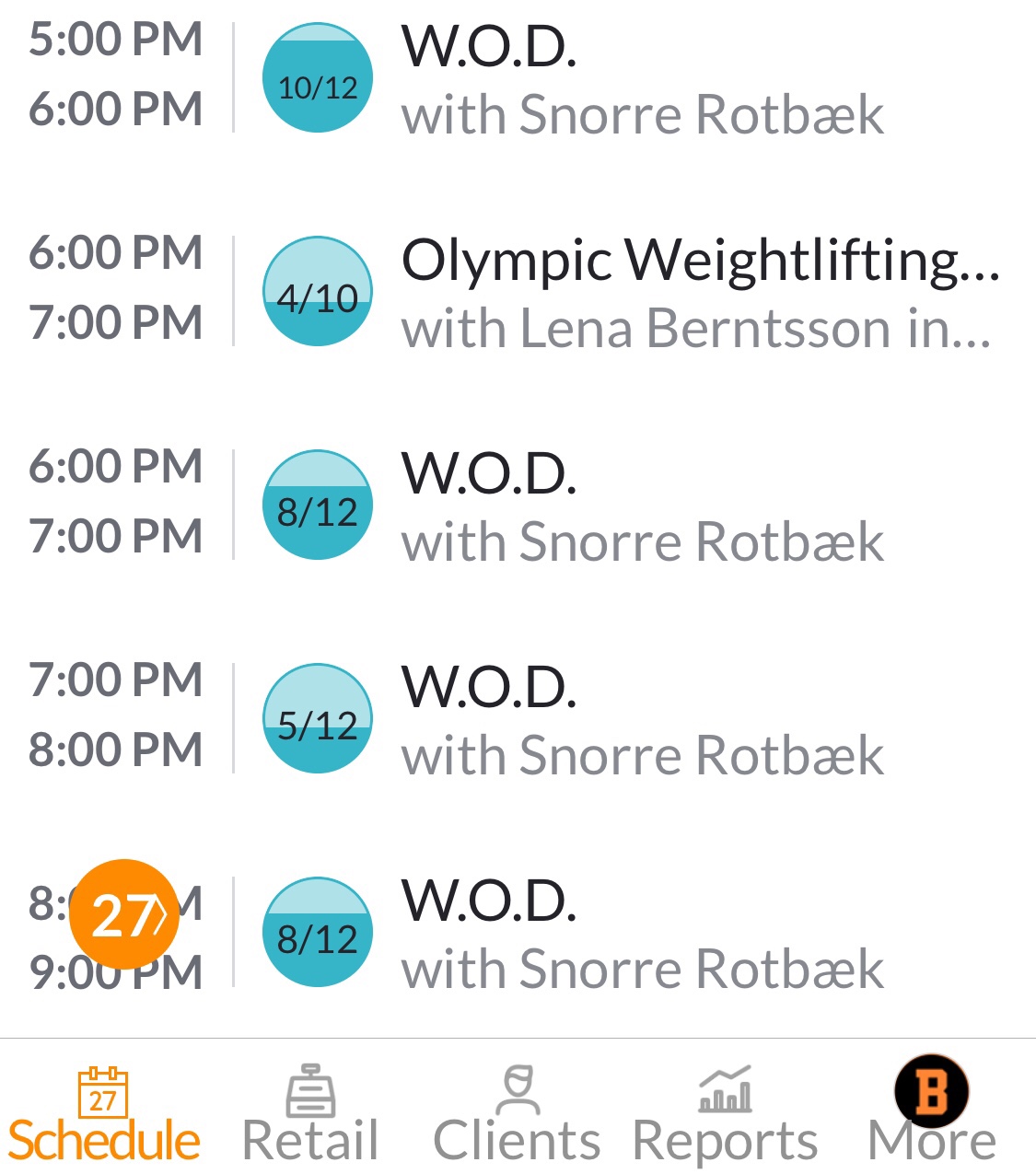Open the Clients tab
The height and width of the screenshot is (1174, 1036).
pyautogui.click(x=517, y=1114)
